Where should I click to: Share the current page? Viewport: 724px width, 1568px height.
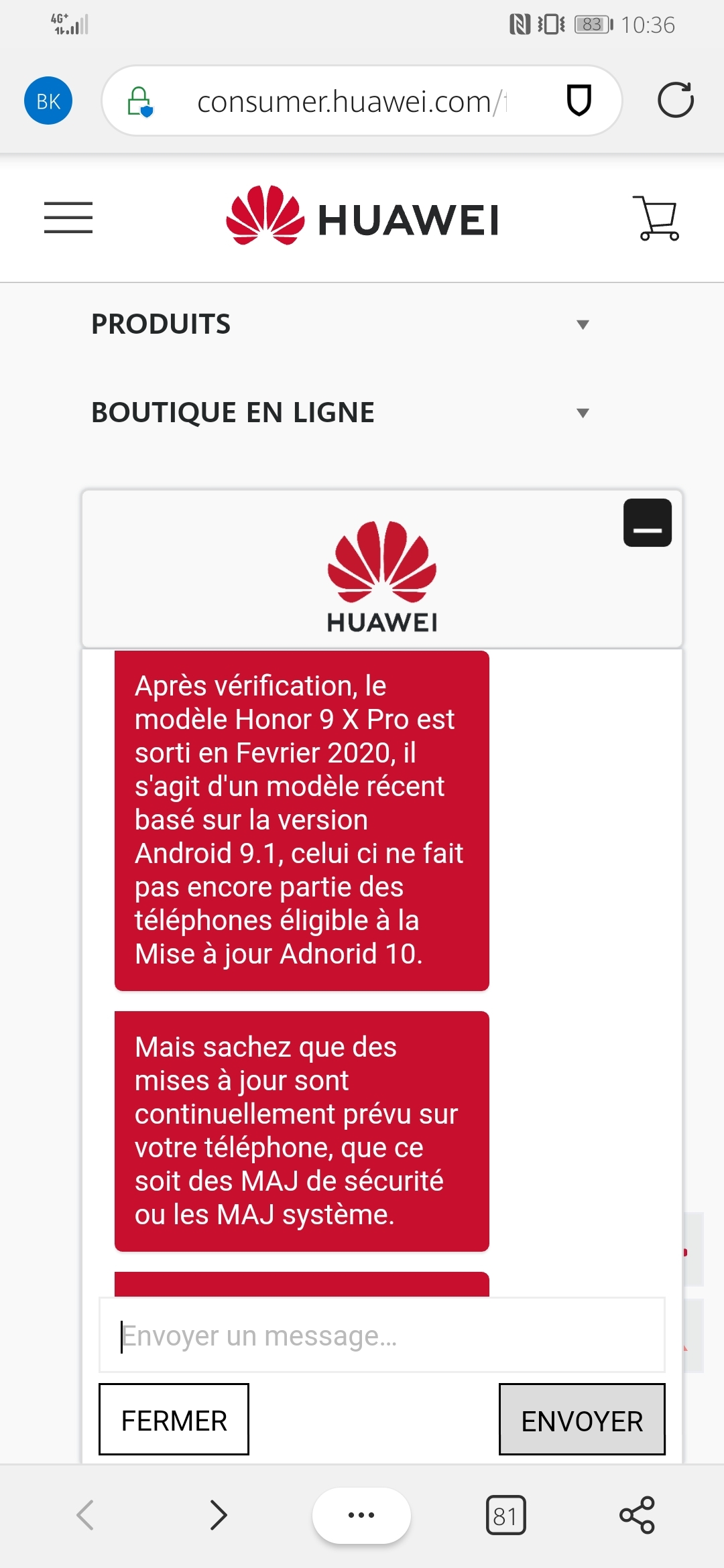point(637,1515)
